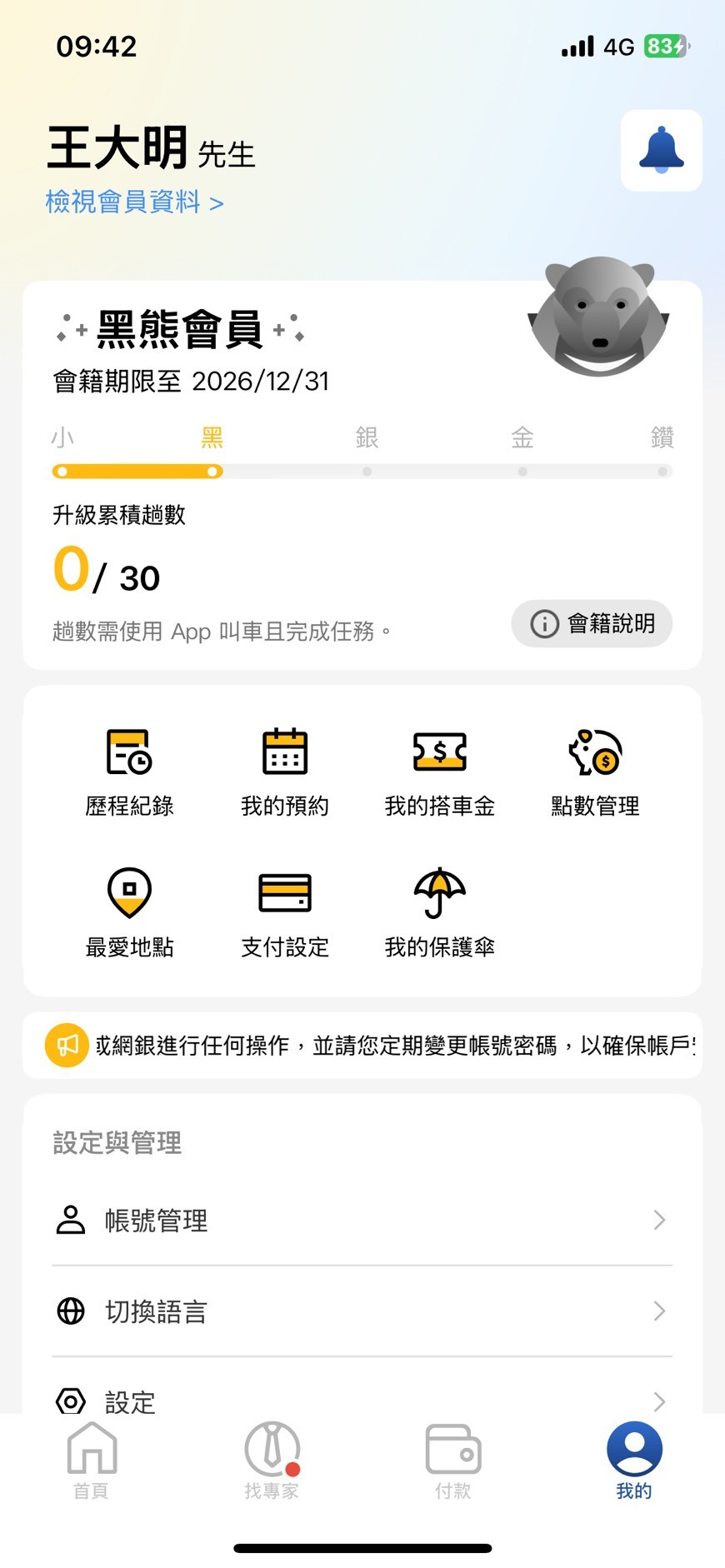Image resolution: width=725 pixels, height=1568 pixels.
Task: Open 檢視會員資料 member profile link
Action: (x=136, y=202)
